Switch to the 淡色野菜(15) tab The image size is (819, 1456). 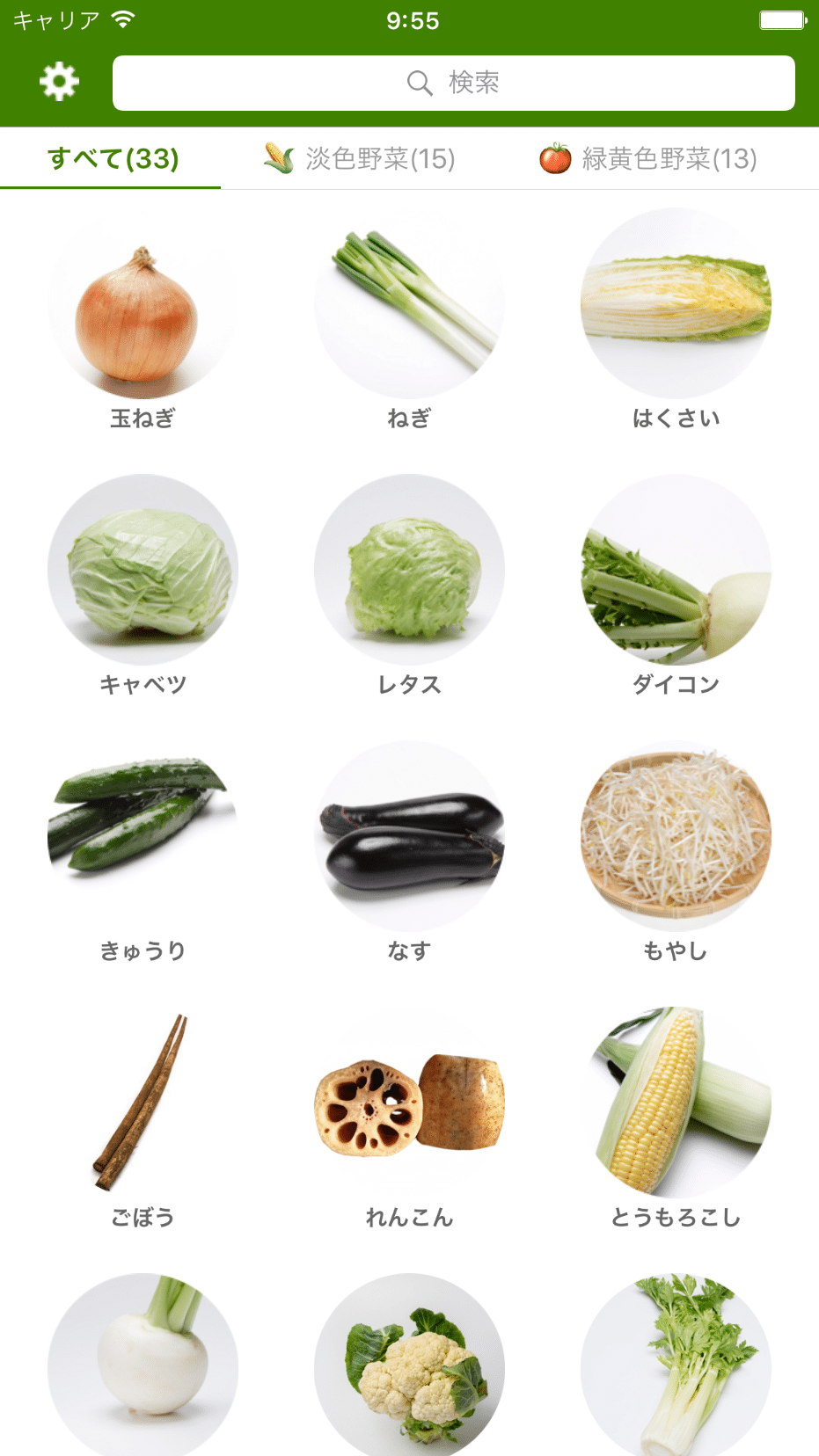click(x=361, y=159)
